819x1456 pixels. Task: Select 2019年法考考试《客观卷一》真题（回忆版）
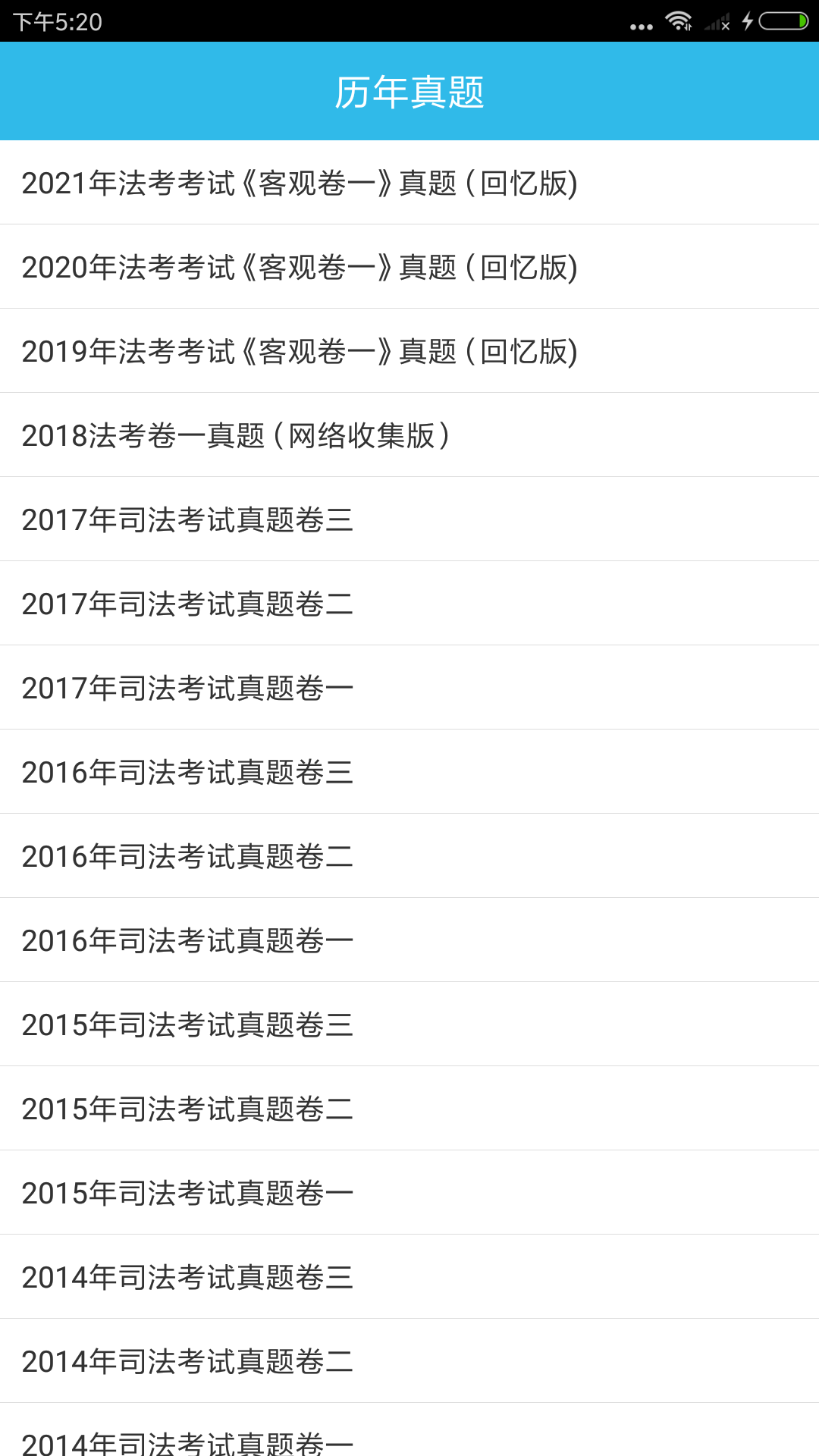300,351
